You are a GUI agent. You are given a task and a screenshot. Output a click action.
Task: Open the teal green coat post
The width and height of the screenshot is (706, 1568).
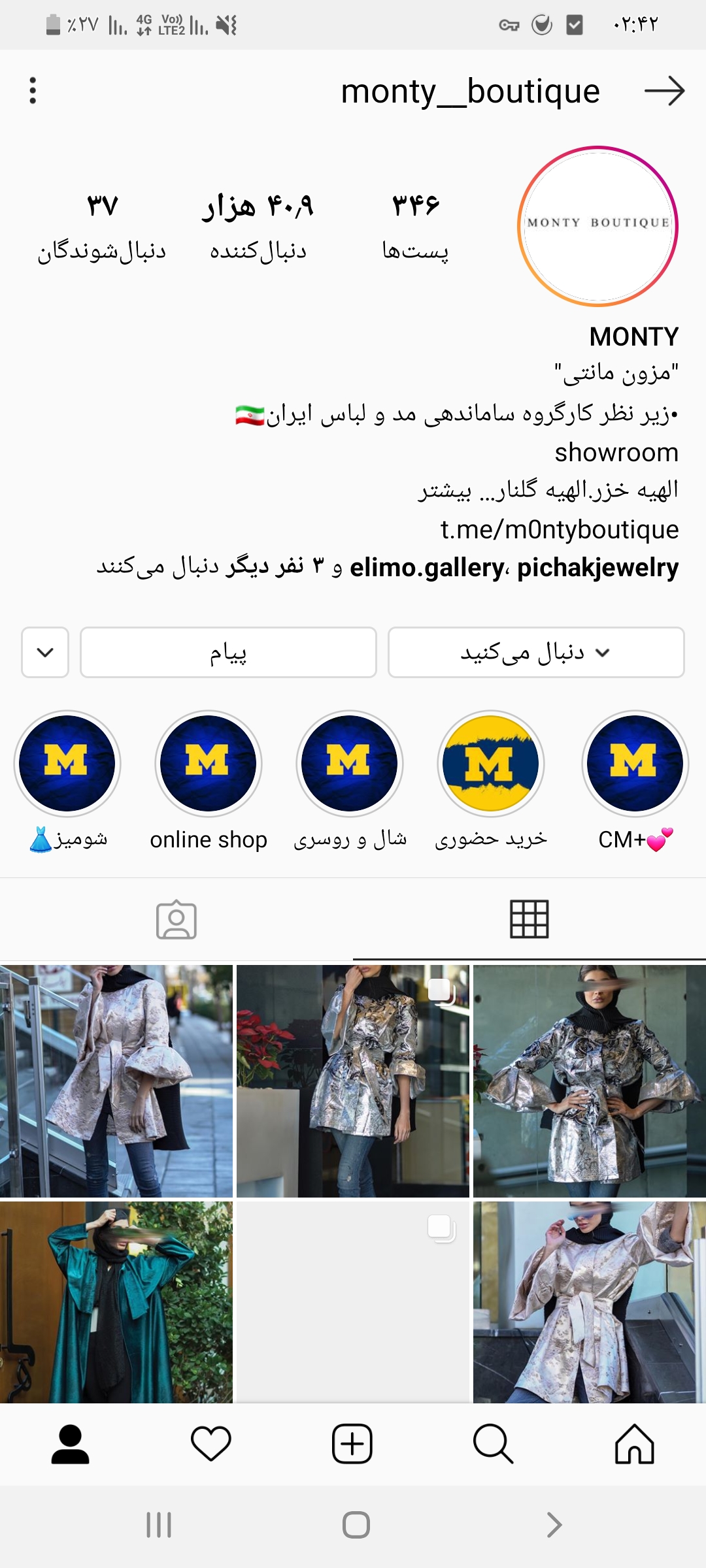[x=116, y=1301]
